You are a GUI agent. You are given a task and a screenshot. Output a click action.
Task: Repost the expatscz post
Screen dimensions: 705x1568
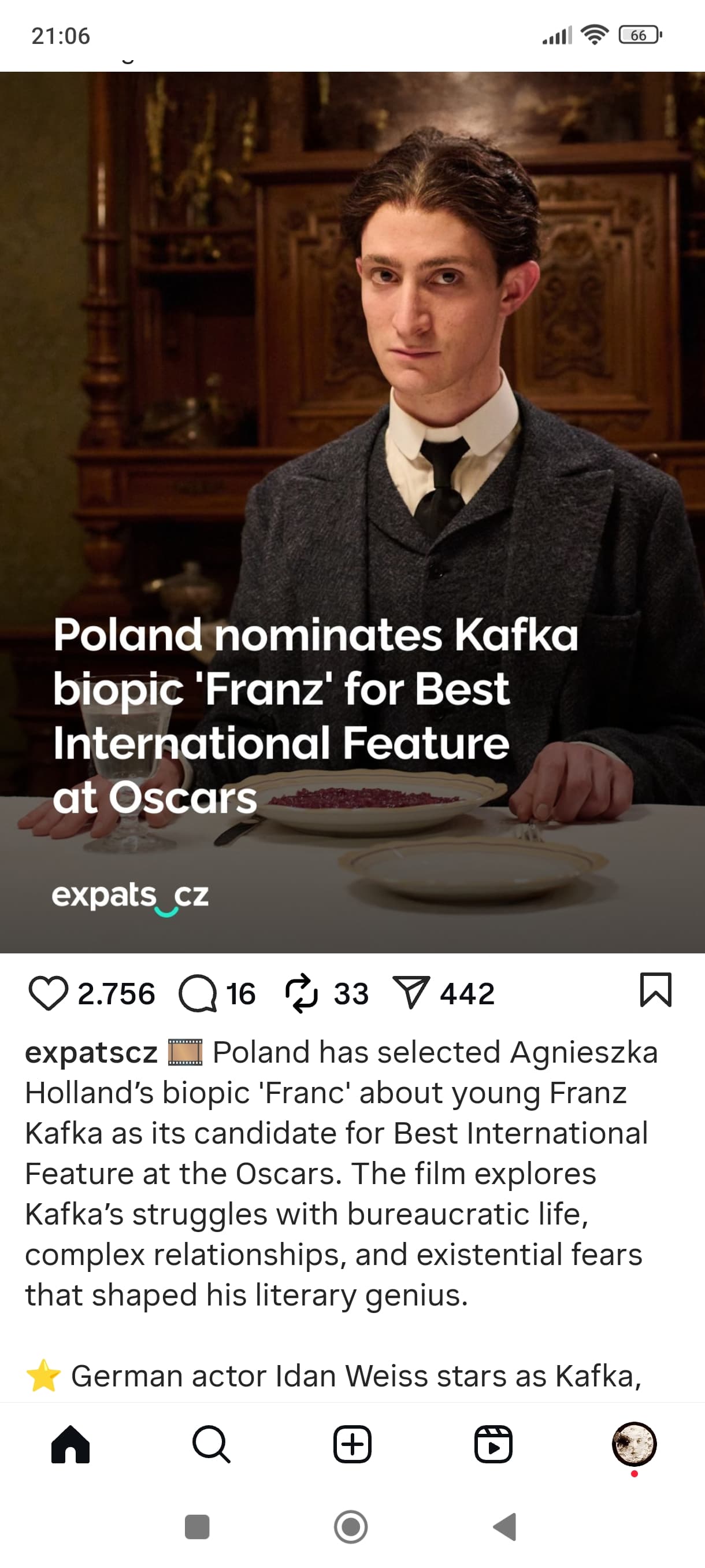point(302,993)
